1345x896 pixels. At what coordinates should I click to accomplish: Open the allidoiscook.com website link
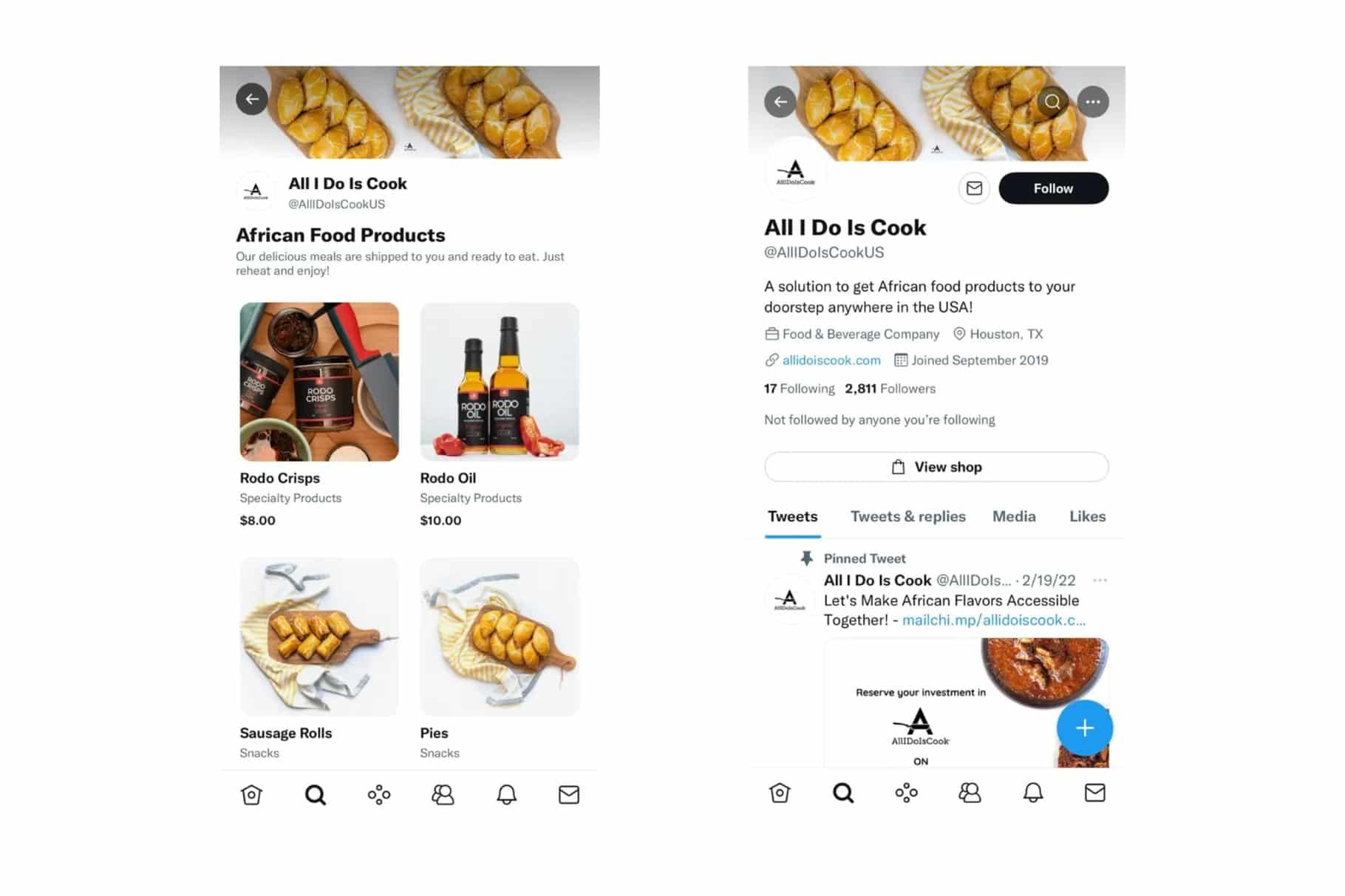(x=831, y=360)
